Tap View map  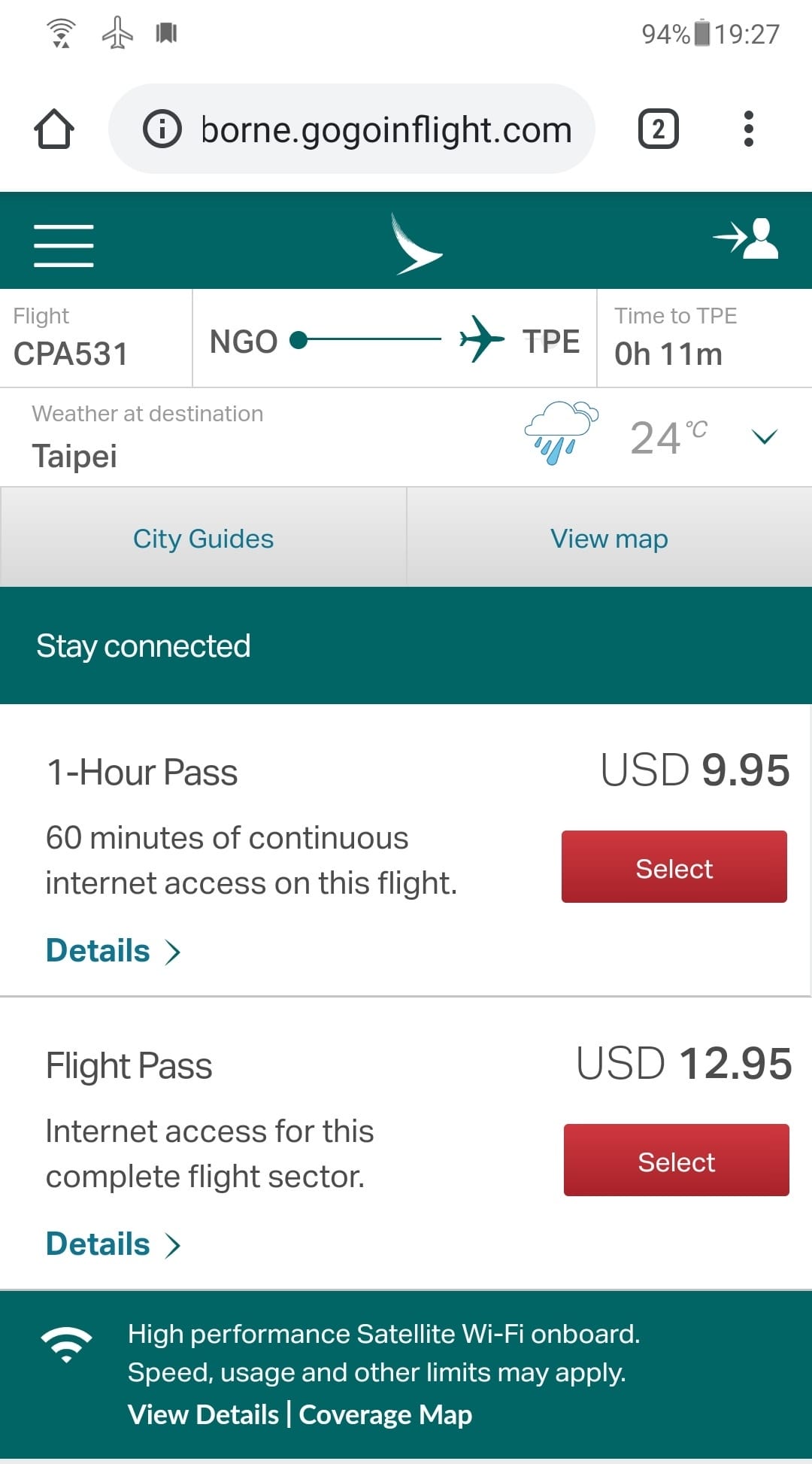[609, 539]
